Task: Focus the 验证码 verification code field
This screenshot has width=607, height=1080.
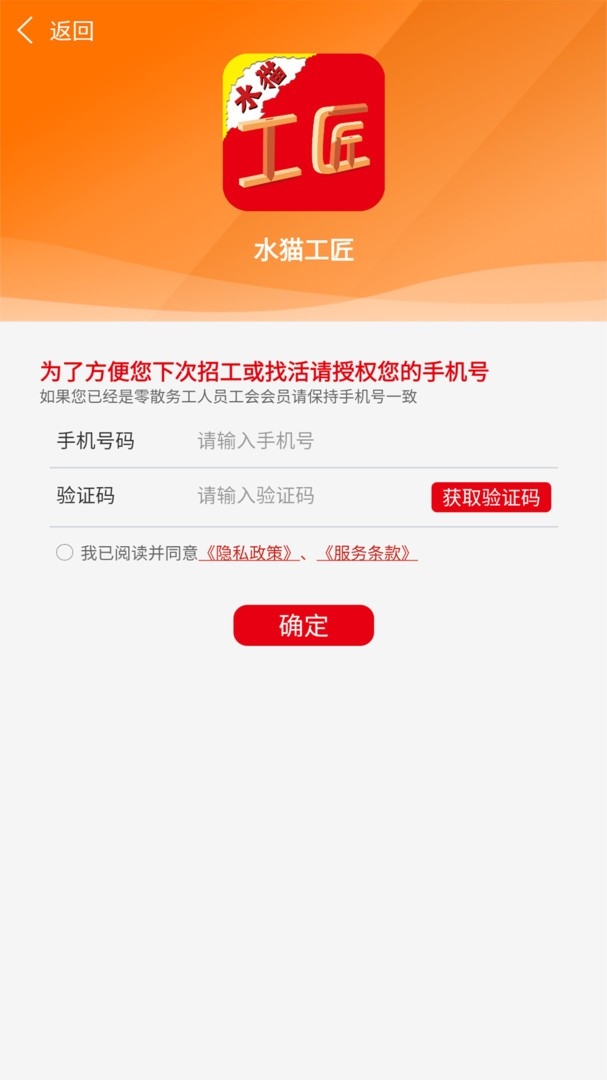Action: (240, 496)
